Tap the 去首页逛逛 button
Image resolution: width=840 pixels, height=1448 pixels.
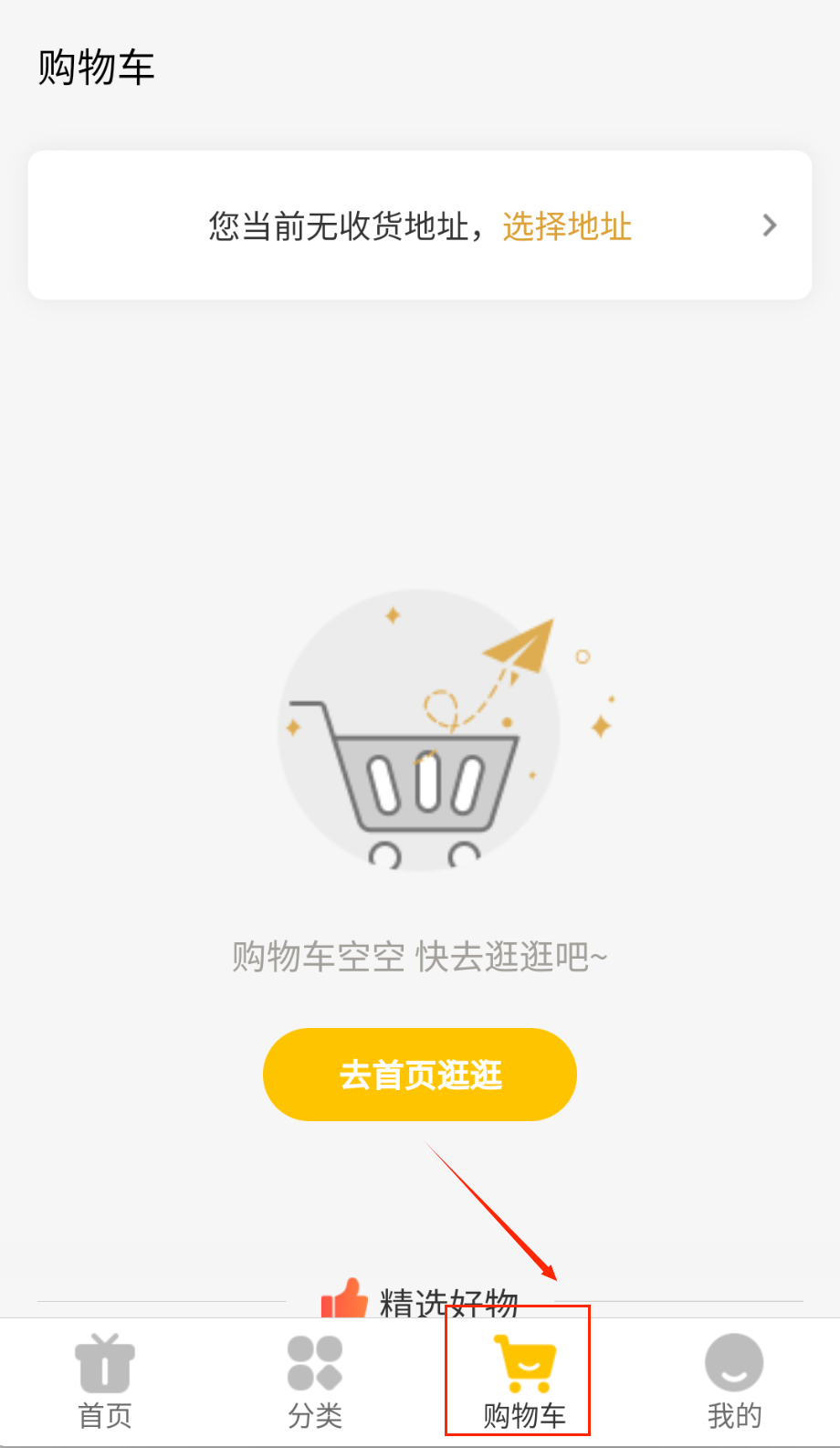pyautogui.click(x=420, y=1075)
